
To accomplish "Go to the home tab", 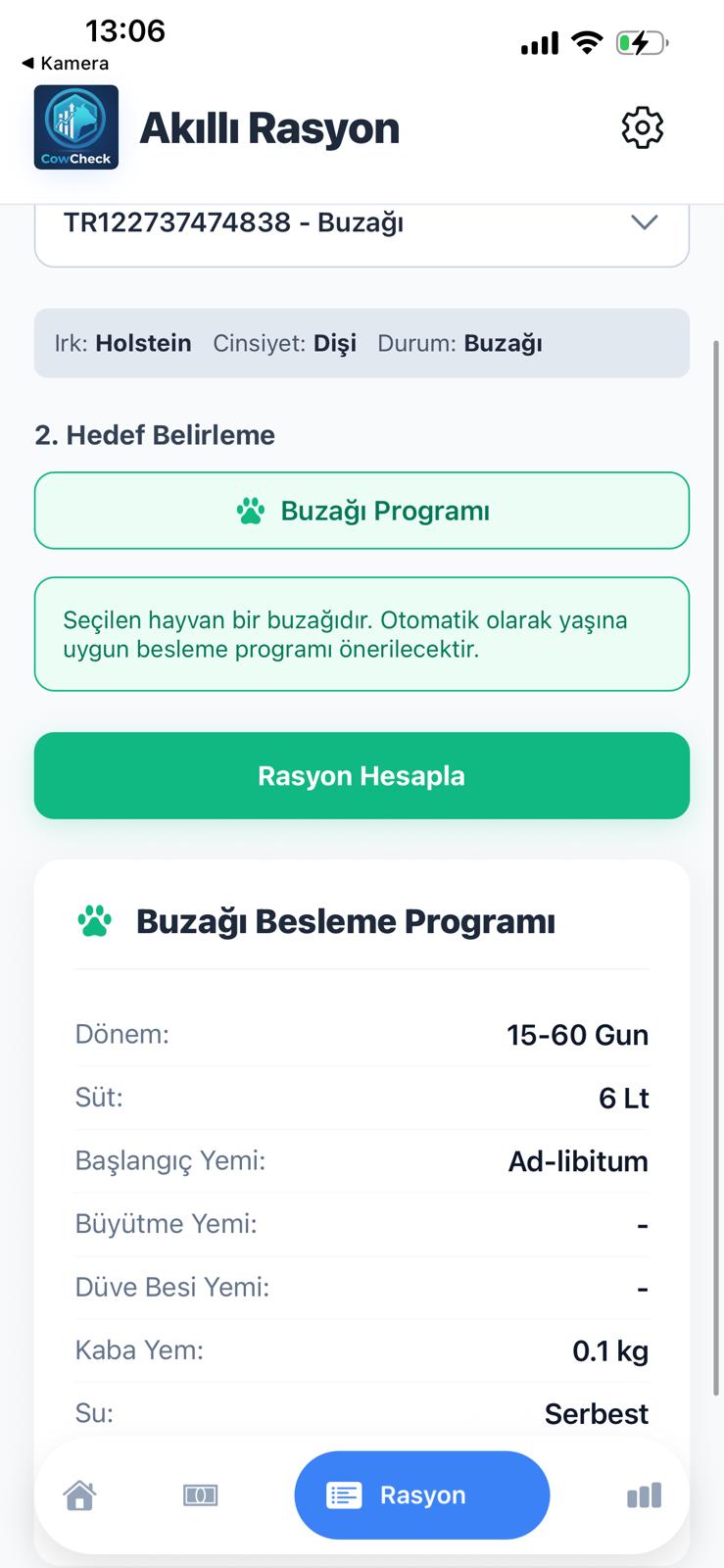I will [79, 1495].
